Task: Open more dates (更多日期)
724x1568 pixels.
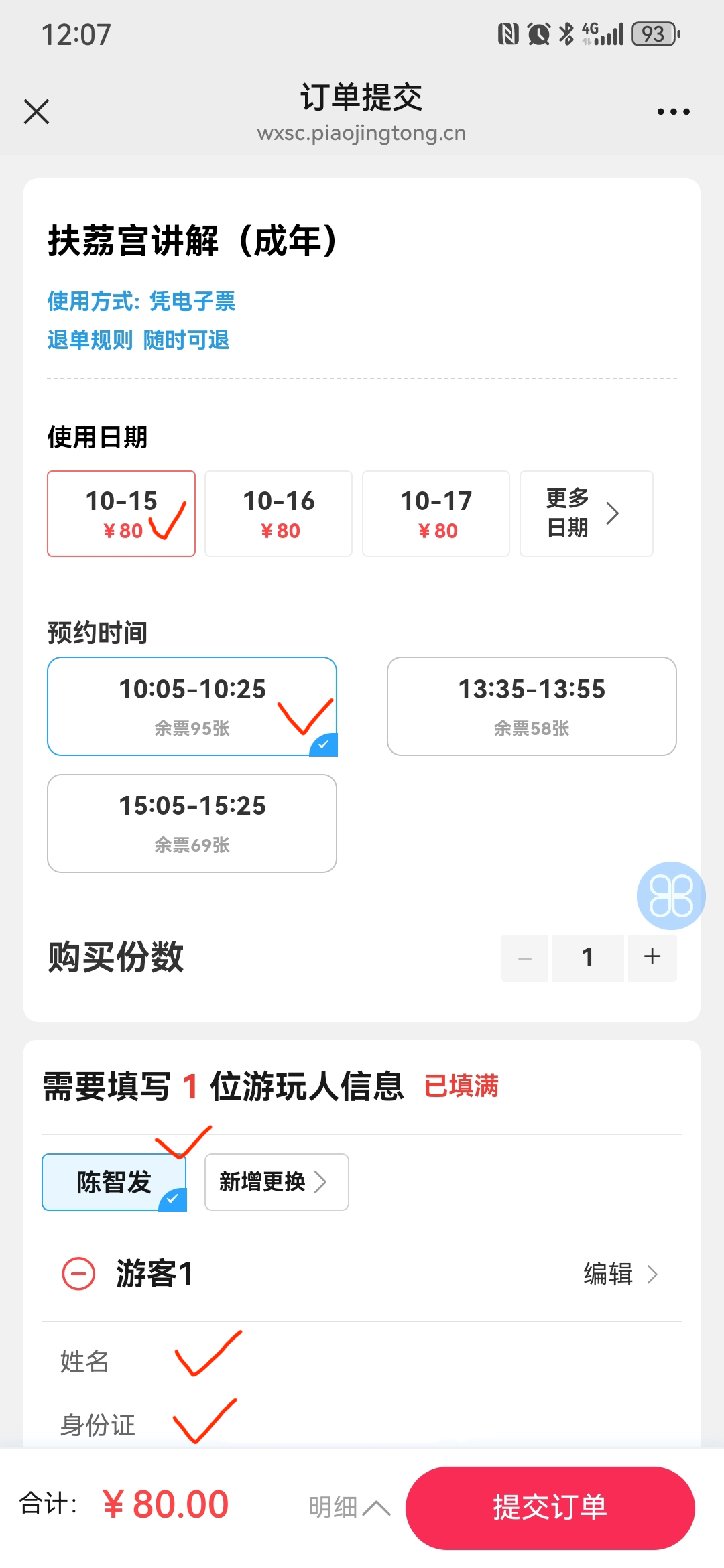Action: click(x=586, y=513)
